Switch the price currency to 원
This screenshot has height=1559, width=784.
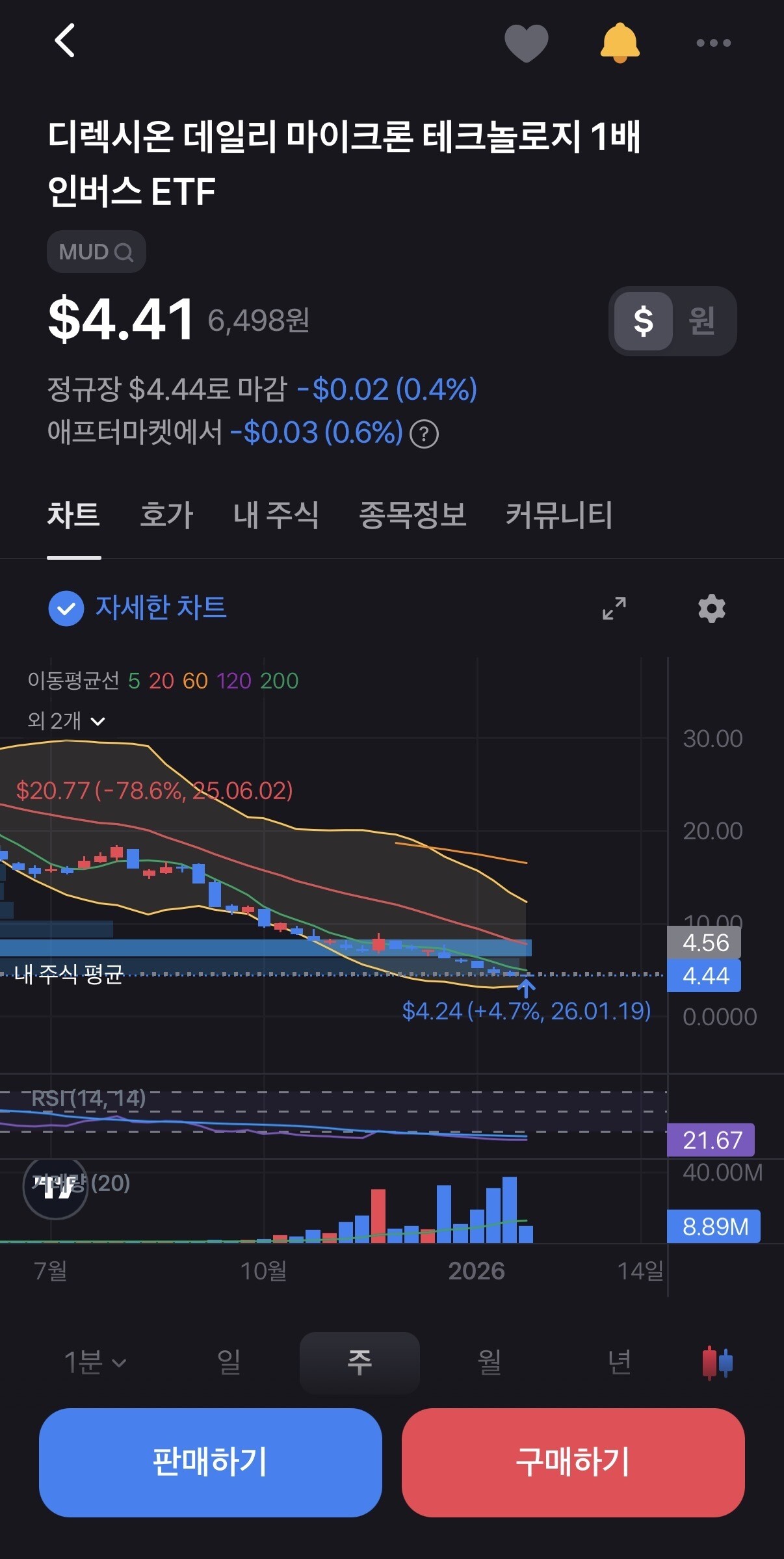702,321
